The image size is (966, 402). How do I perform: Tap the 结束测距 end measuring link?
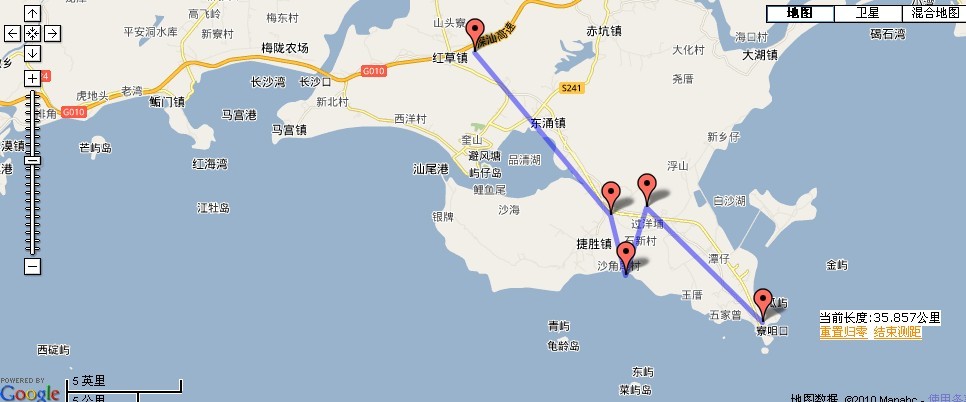(897, 332)
